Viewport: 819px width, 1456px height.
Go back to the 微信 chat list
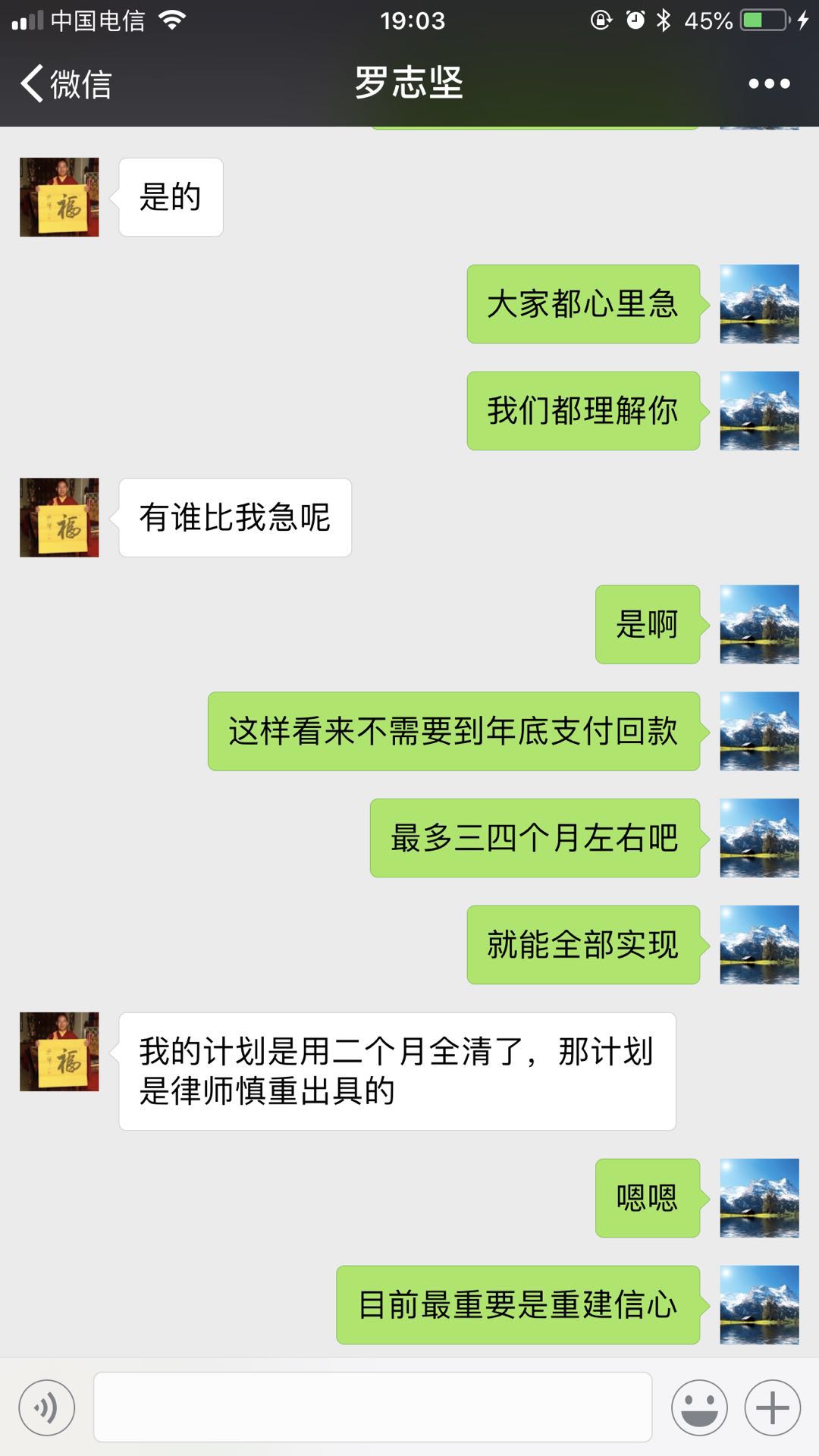click(x=65, y=83)
